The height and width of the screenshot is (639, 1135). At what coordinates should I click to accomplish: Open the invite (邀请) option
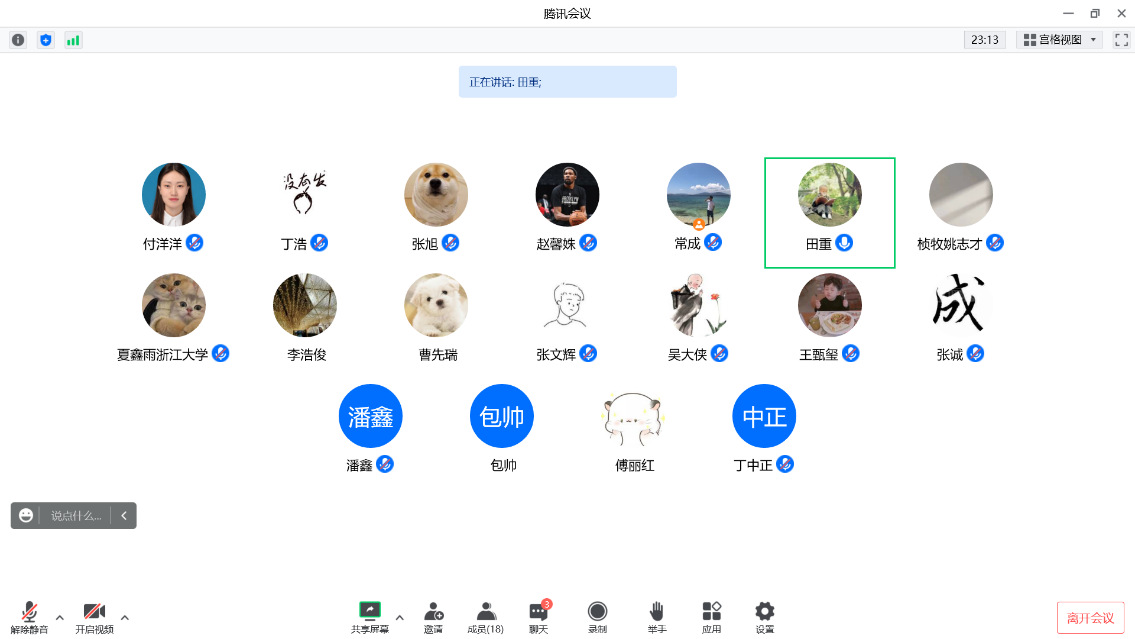433,617
